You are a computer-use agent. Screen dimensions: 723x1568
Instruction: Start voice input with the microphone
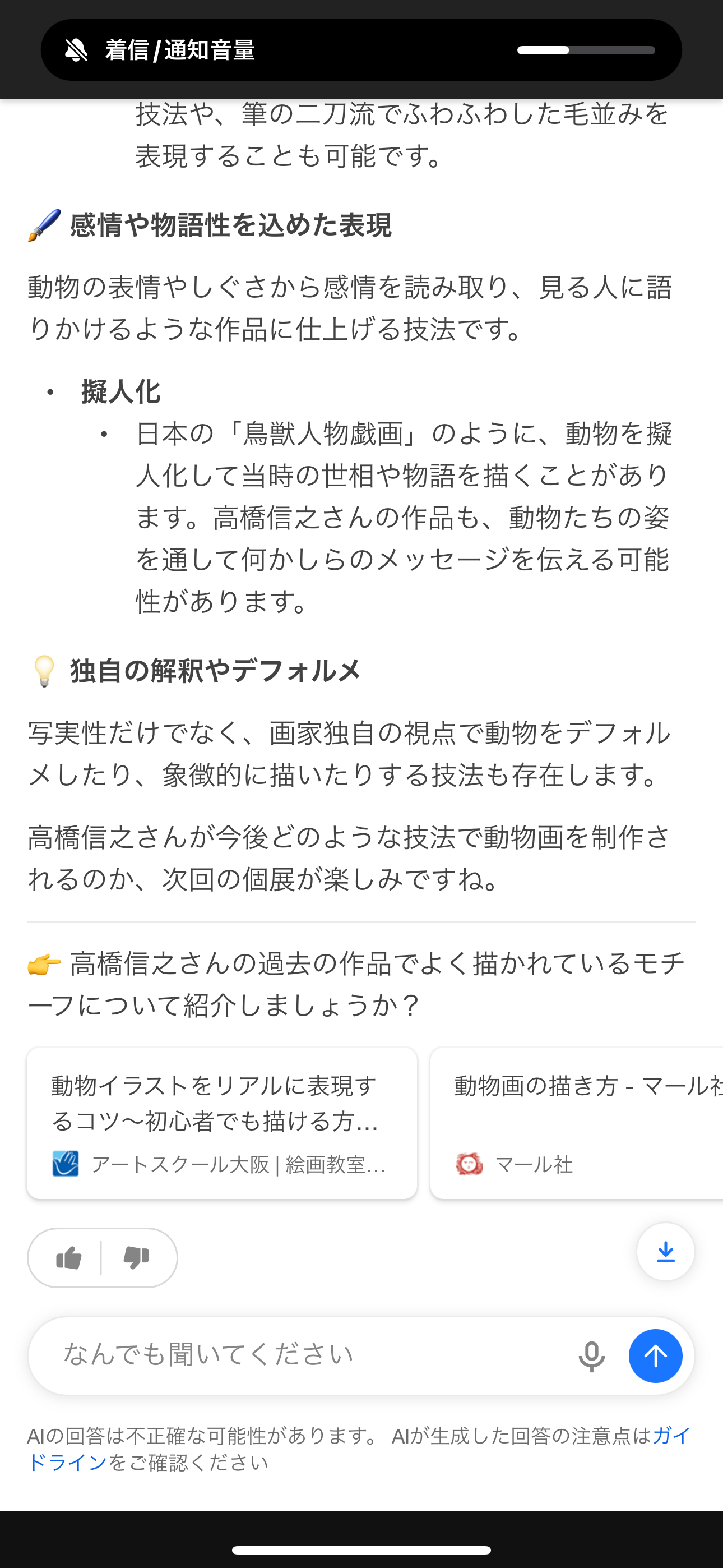coord(591,1356)
